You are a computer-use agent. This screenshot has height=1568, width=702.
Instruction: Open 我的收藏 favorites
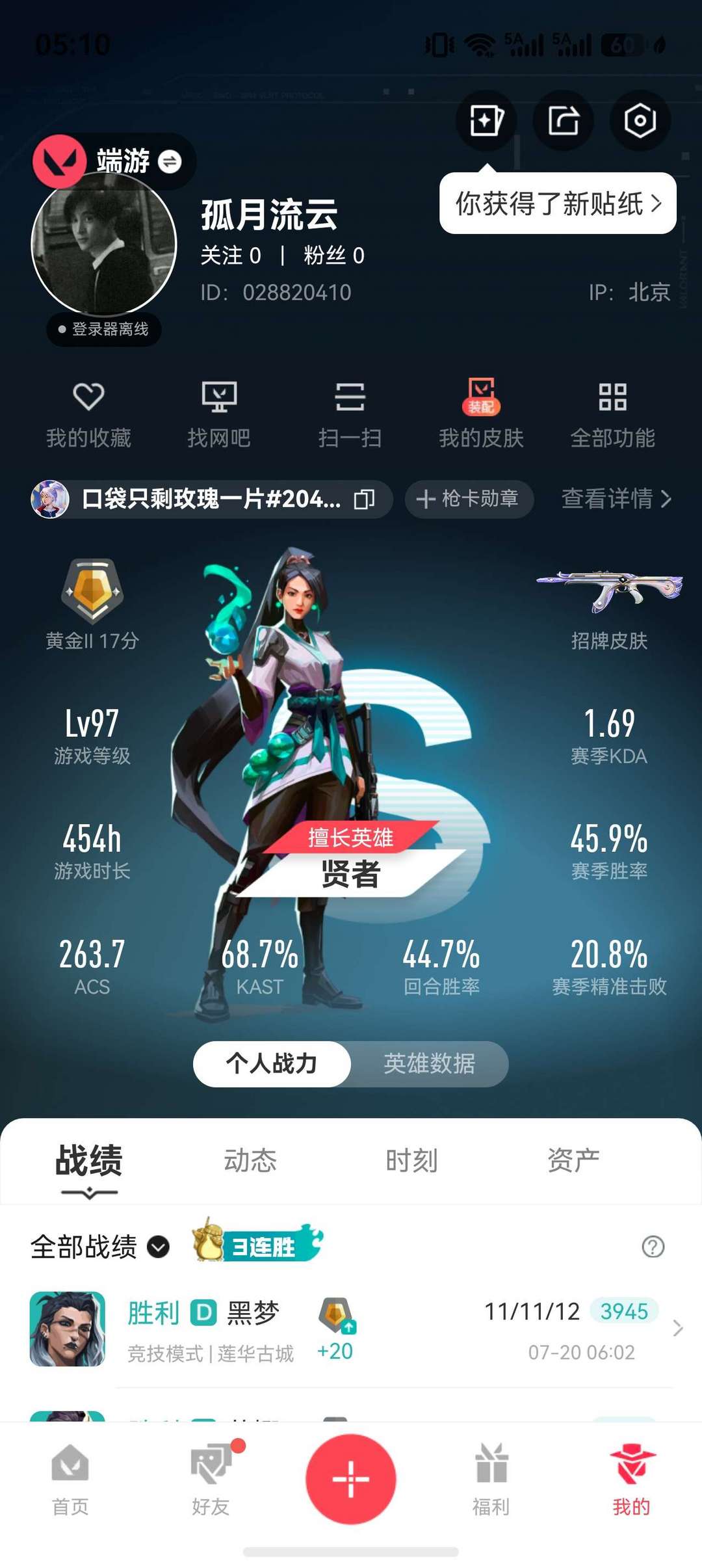click(x=88, y=414)
